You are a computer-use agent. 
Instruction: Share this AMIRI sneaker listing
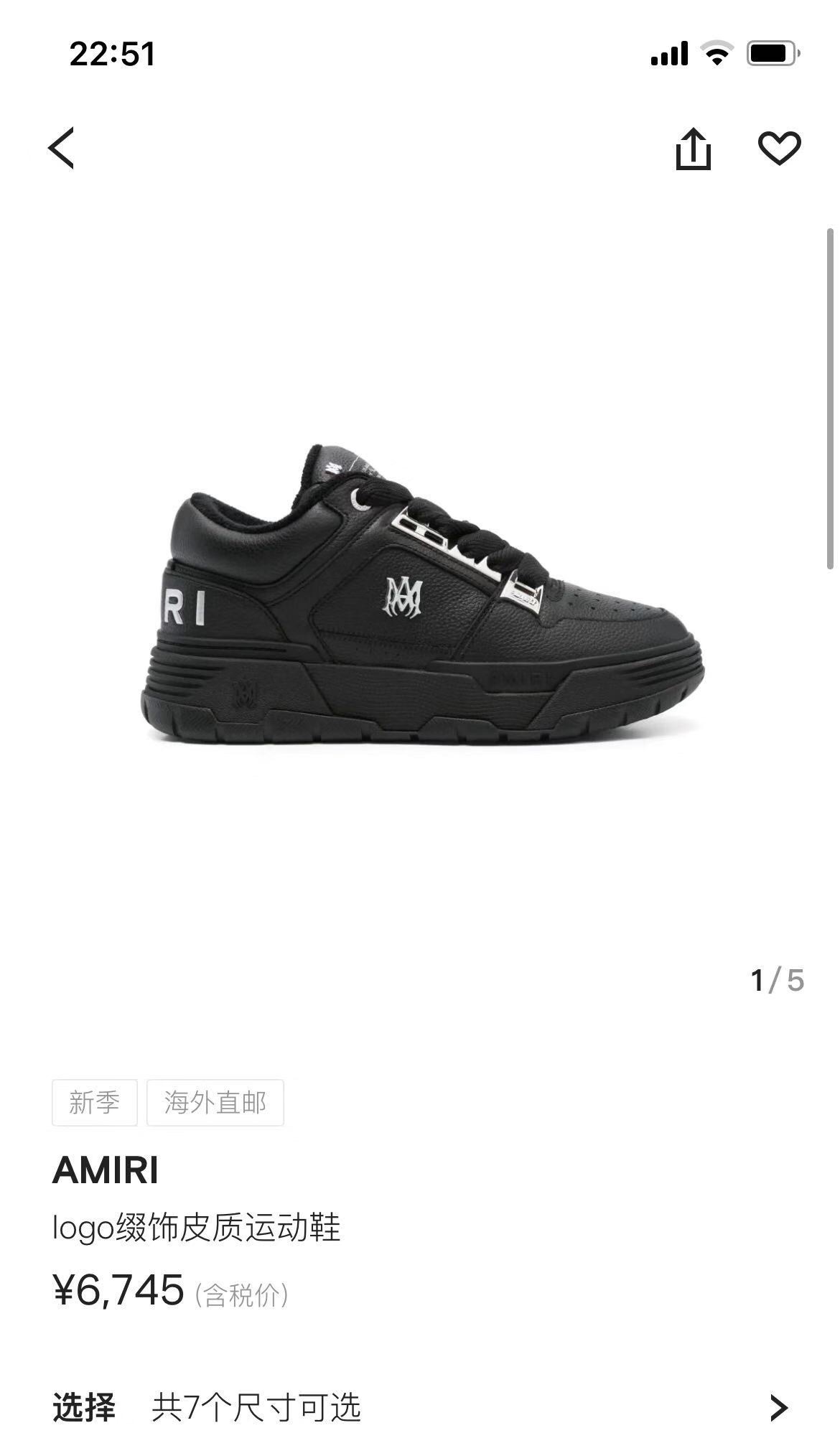coord(693,149)
